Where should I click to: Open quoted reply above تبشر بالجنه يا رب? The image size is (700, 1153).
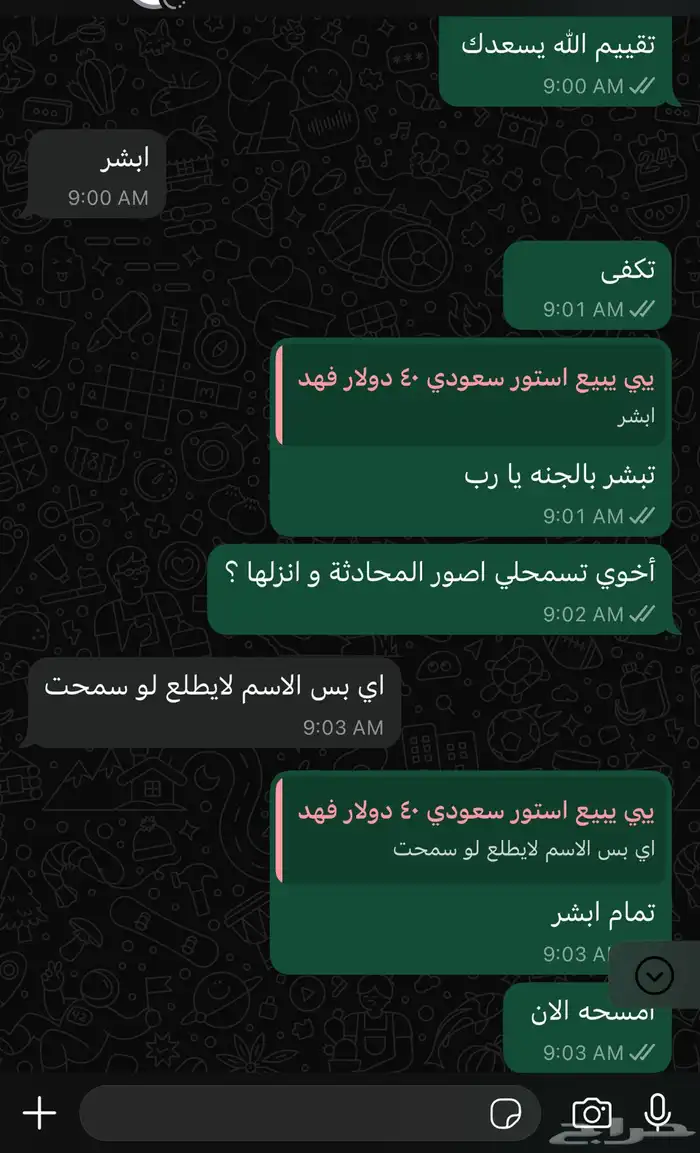pyautogui.click(x=472, y=394)
